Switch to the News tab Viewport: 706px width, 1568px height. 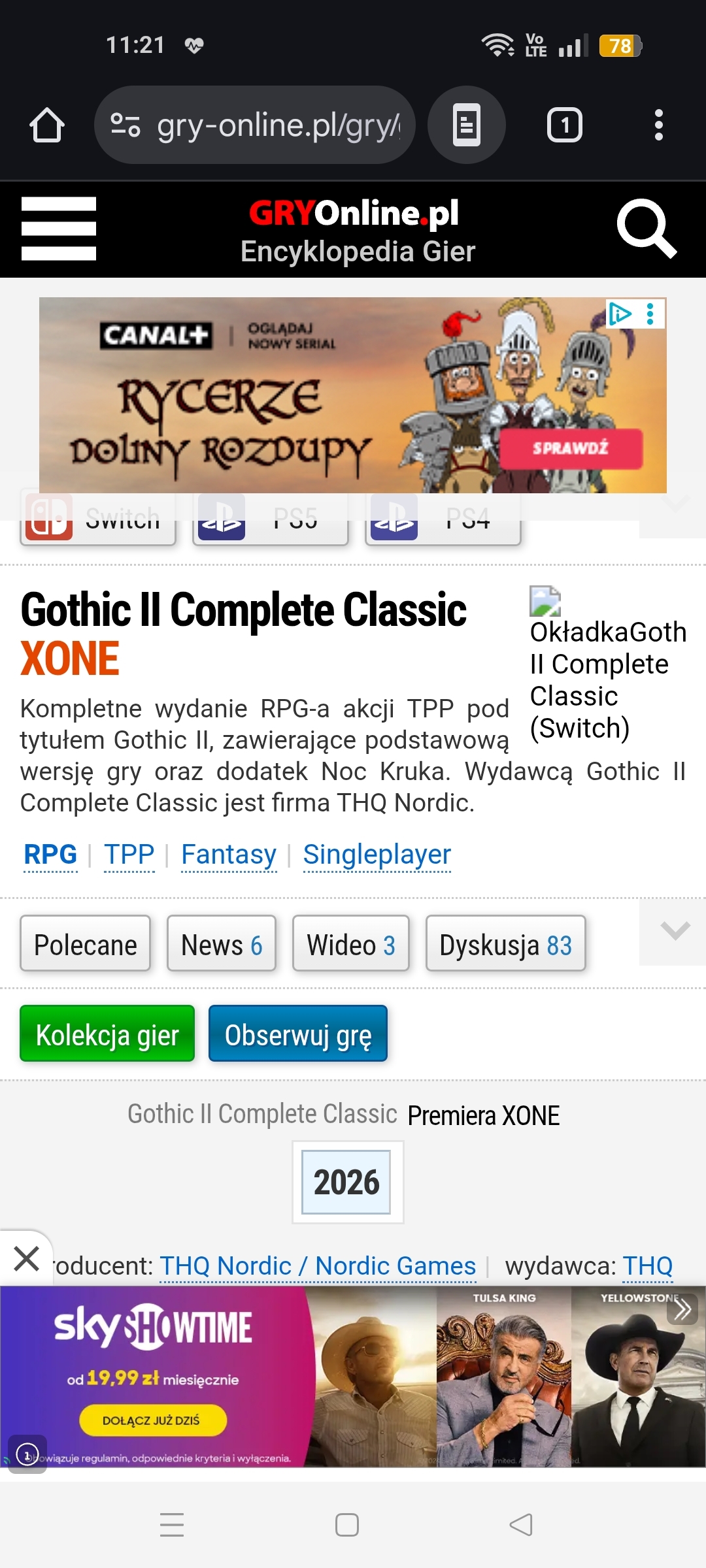tap(222, 944)
